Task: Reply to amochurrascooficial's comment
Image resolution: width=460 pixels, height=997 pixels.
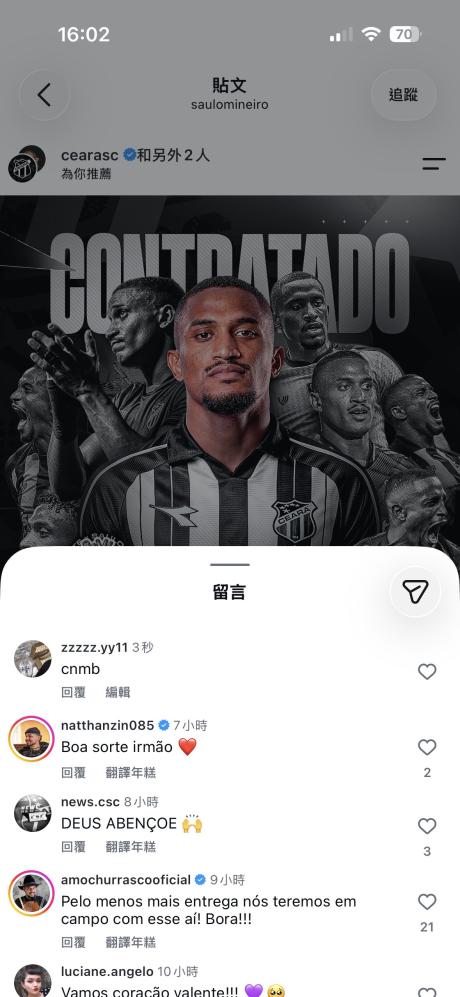Action: pyautogui.click(x=73, y=942)
